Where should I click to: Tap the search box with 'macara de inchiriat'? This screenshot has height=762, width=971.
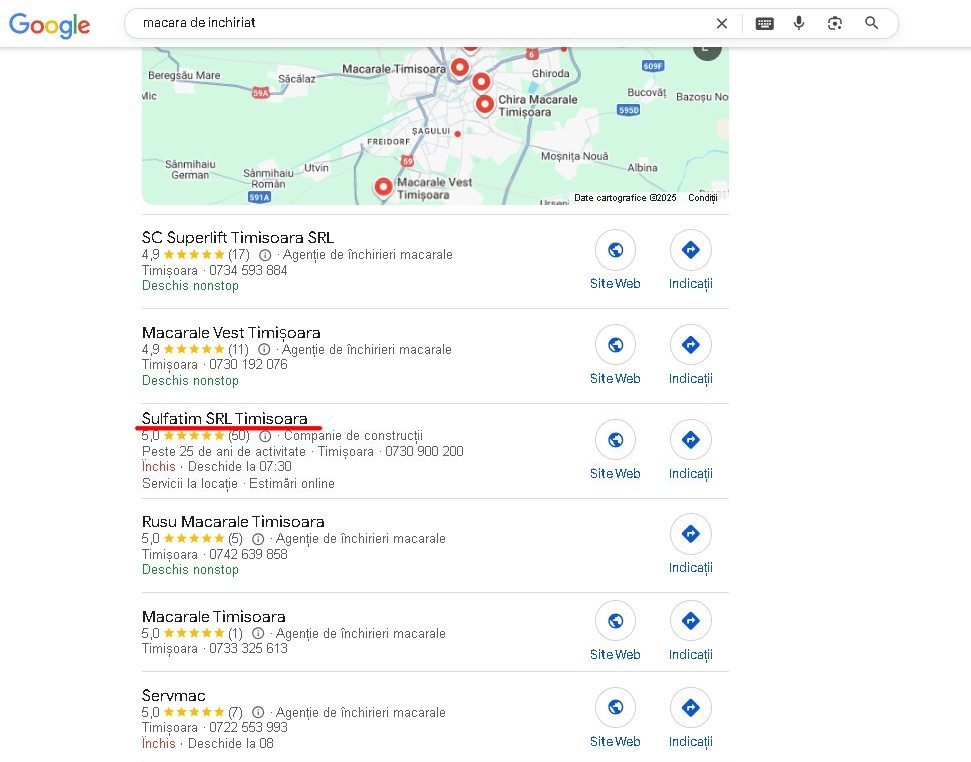[x=400, y=23]
